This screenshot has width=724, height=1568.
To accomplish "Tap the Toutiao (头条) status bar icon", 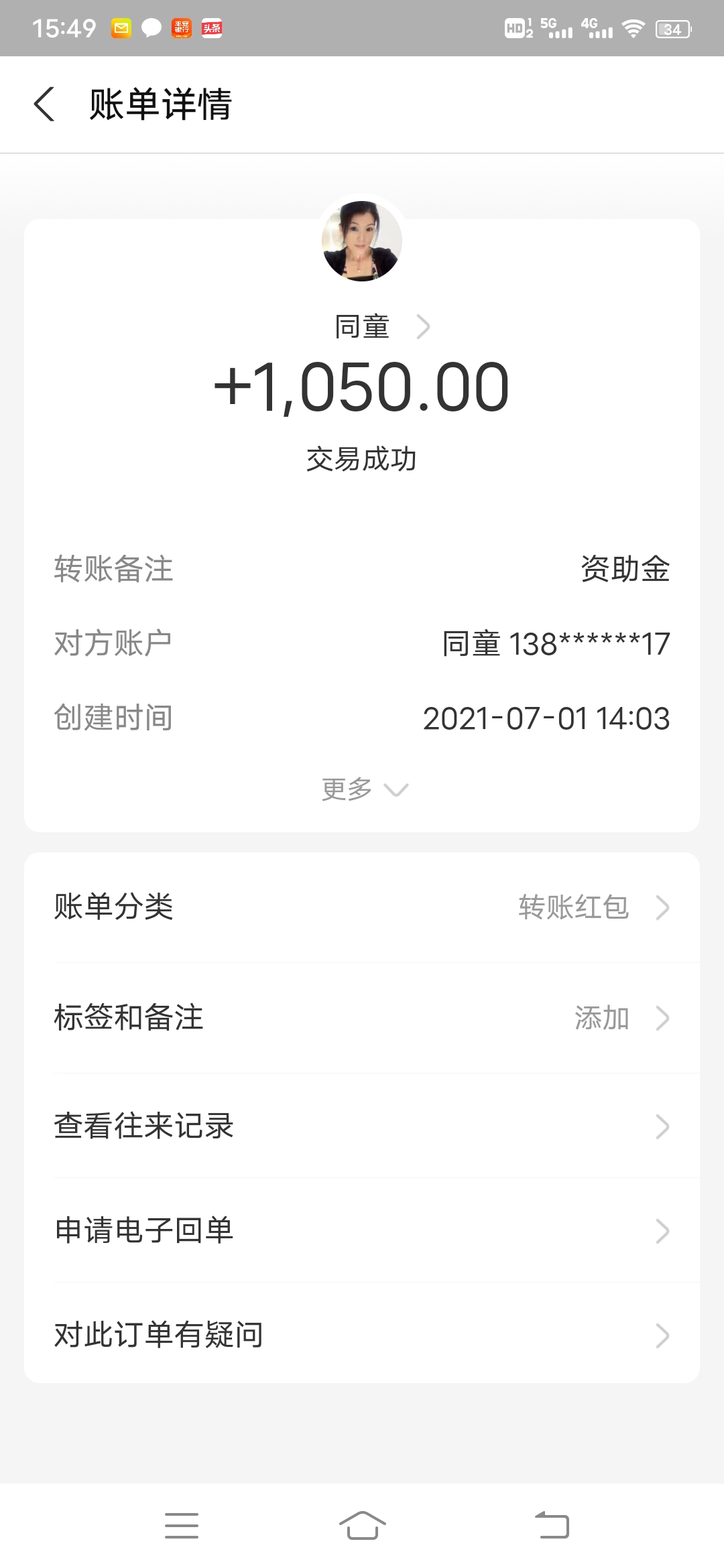I will tap(211, 27).
